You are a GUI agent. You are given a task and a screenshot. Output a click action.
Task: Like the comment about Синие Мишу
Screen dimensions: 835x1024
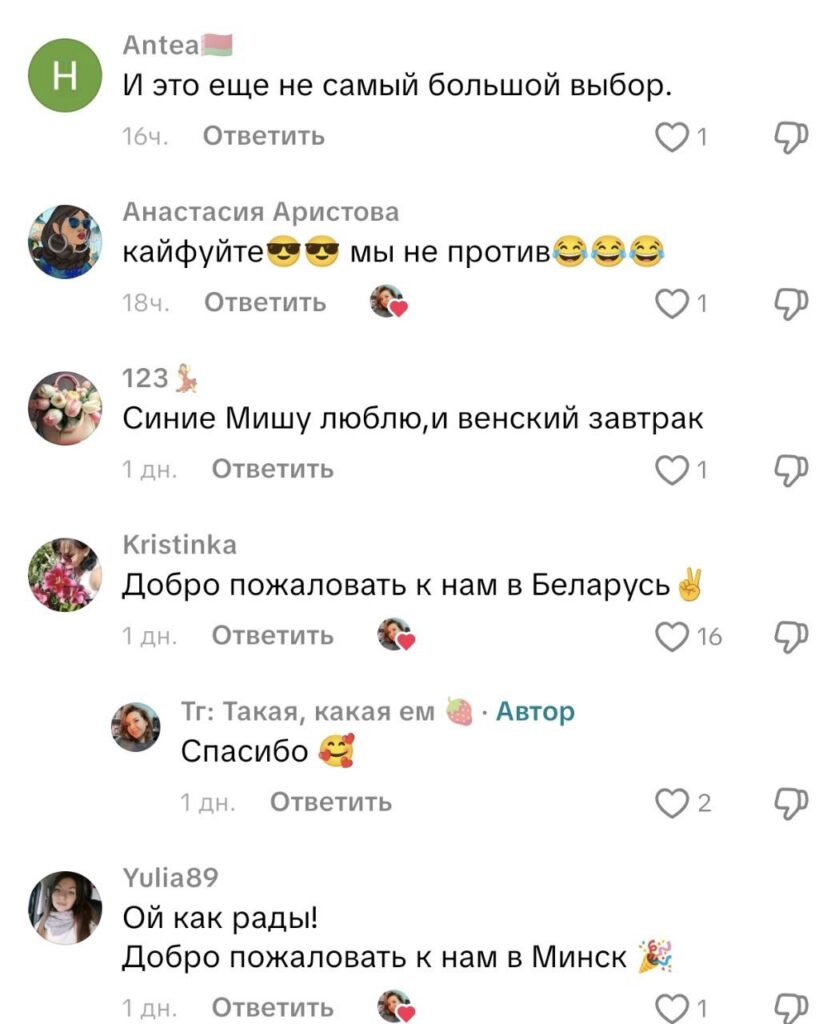671,469
